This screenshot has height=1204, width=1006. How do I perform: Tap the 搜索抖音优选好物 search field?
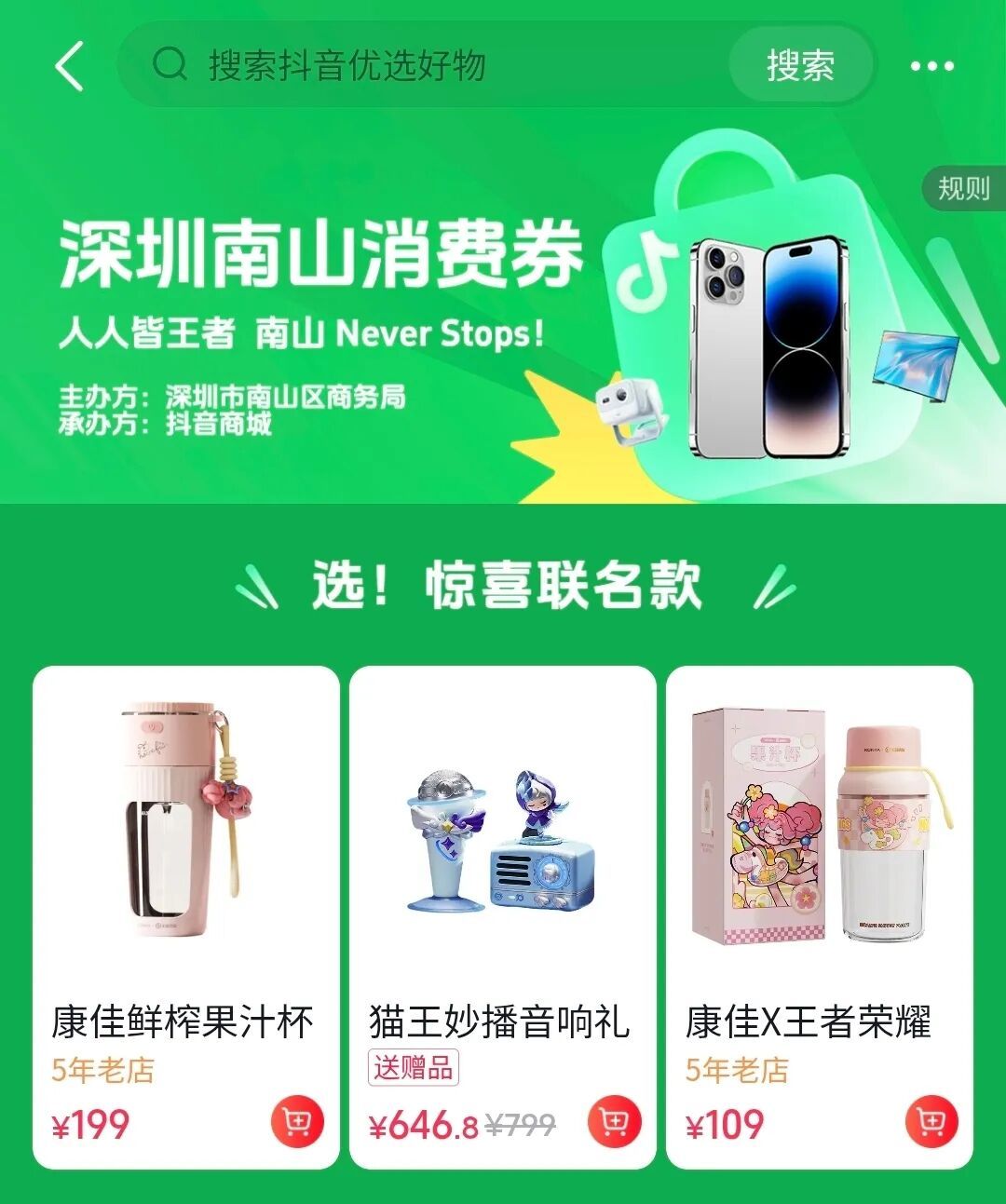[419, 66]
